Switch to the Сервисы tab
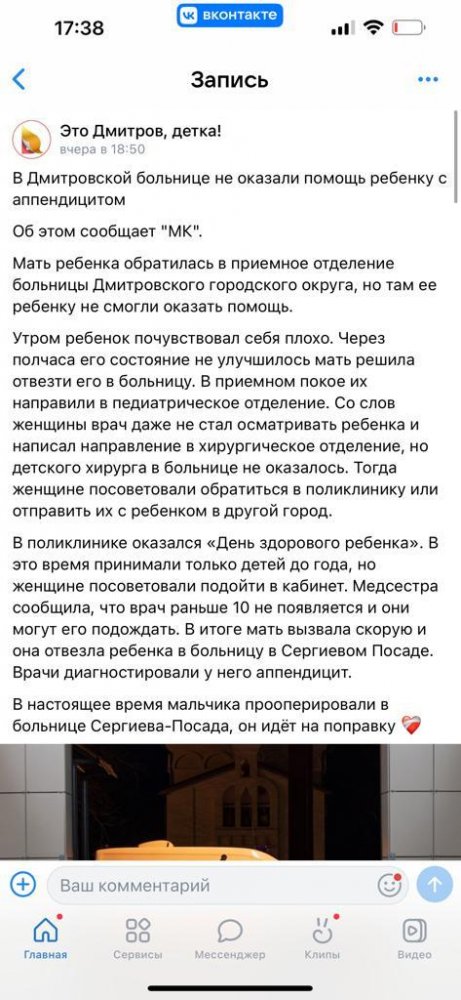Image resolution: width=461 pixels, height=1000 pixels. coord(138,938)
